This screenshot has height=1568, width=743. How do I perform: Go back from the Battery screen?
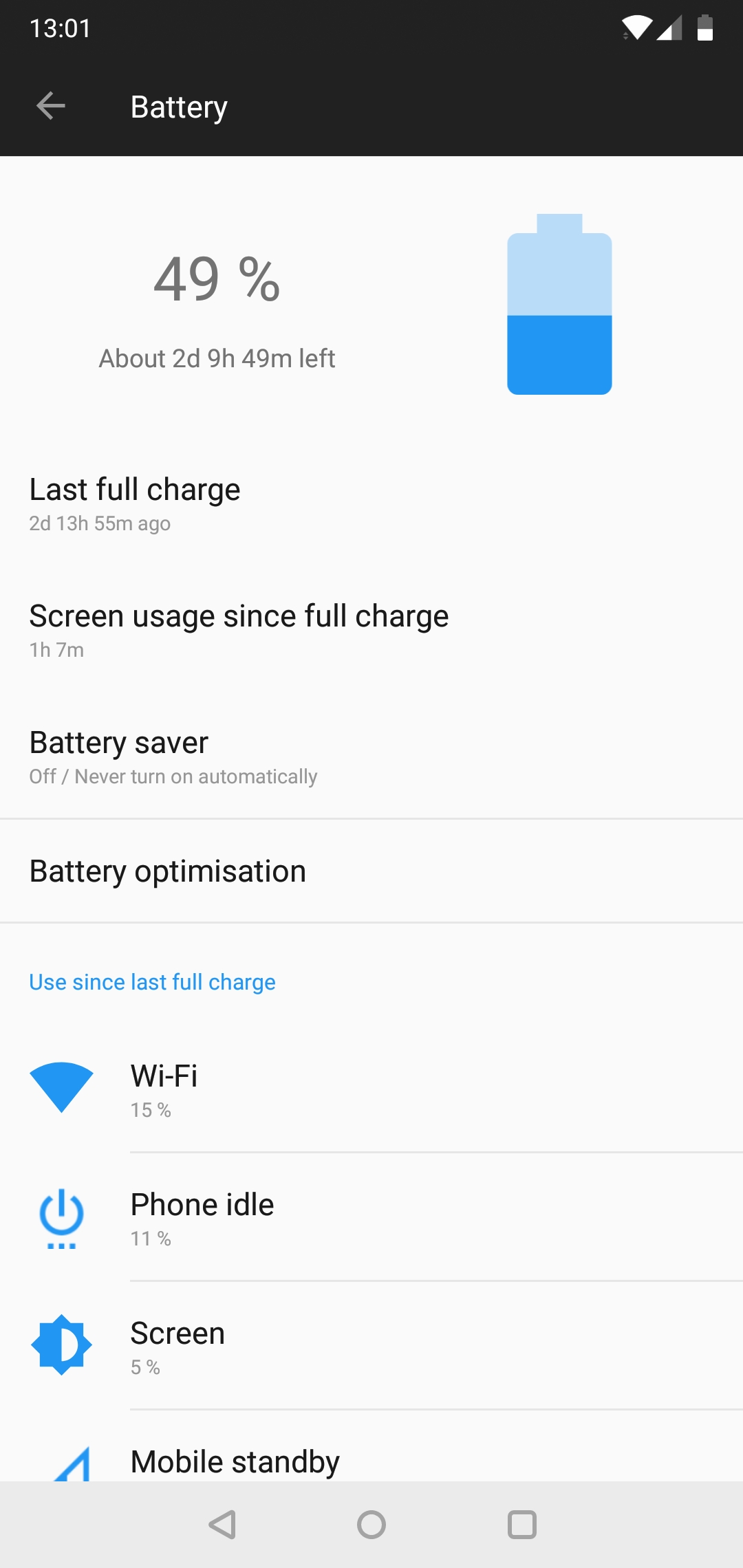[51, 106]
